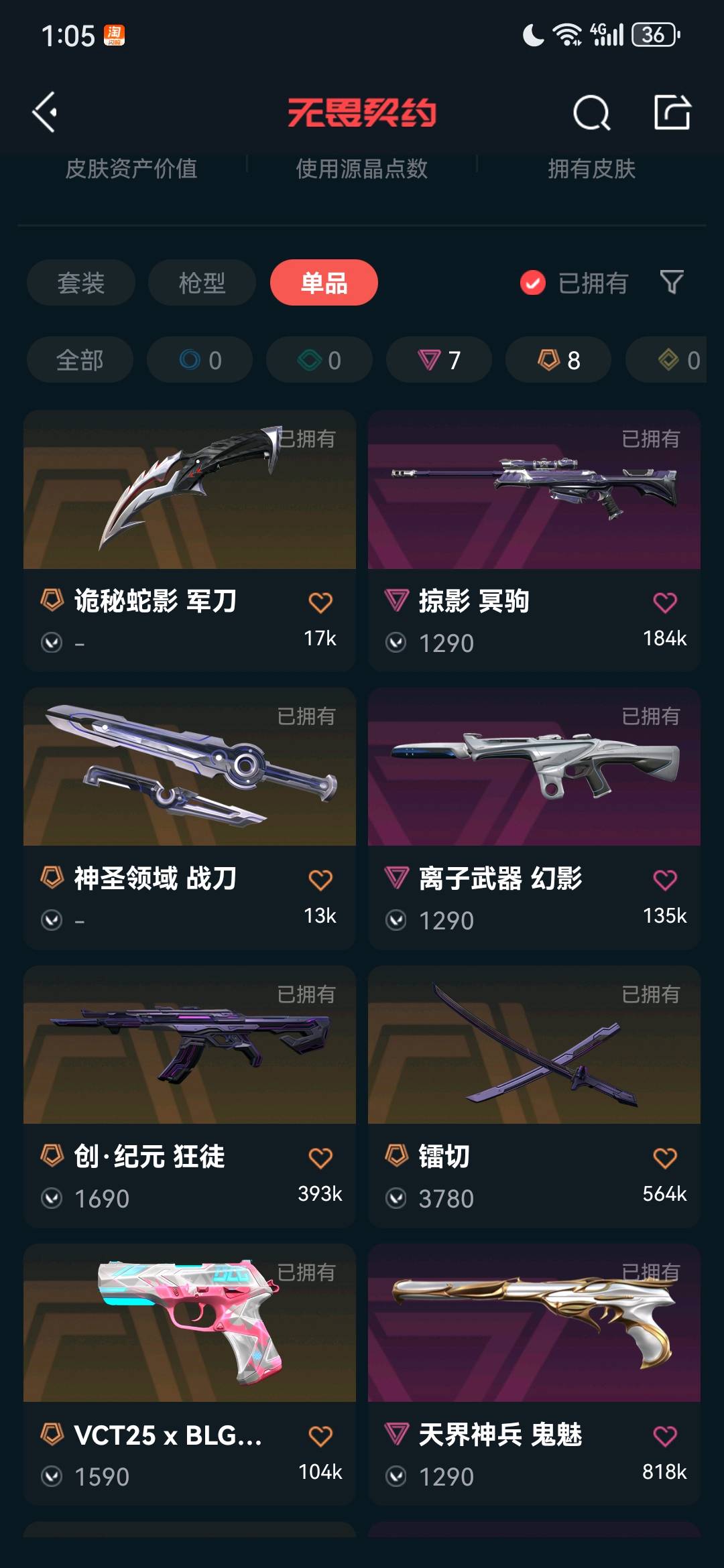This screenshot has width=724, height=1568.
Task: Go back using the top-left arrow
Action: pyautogui.click(x=45, y=112)
